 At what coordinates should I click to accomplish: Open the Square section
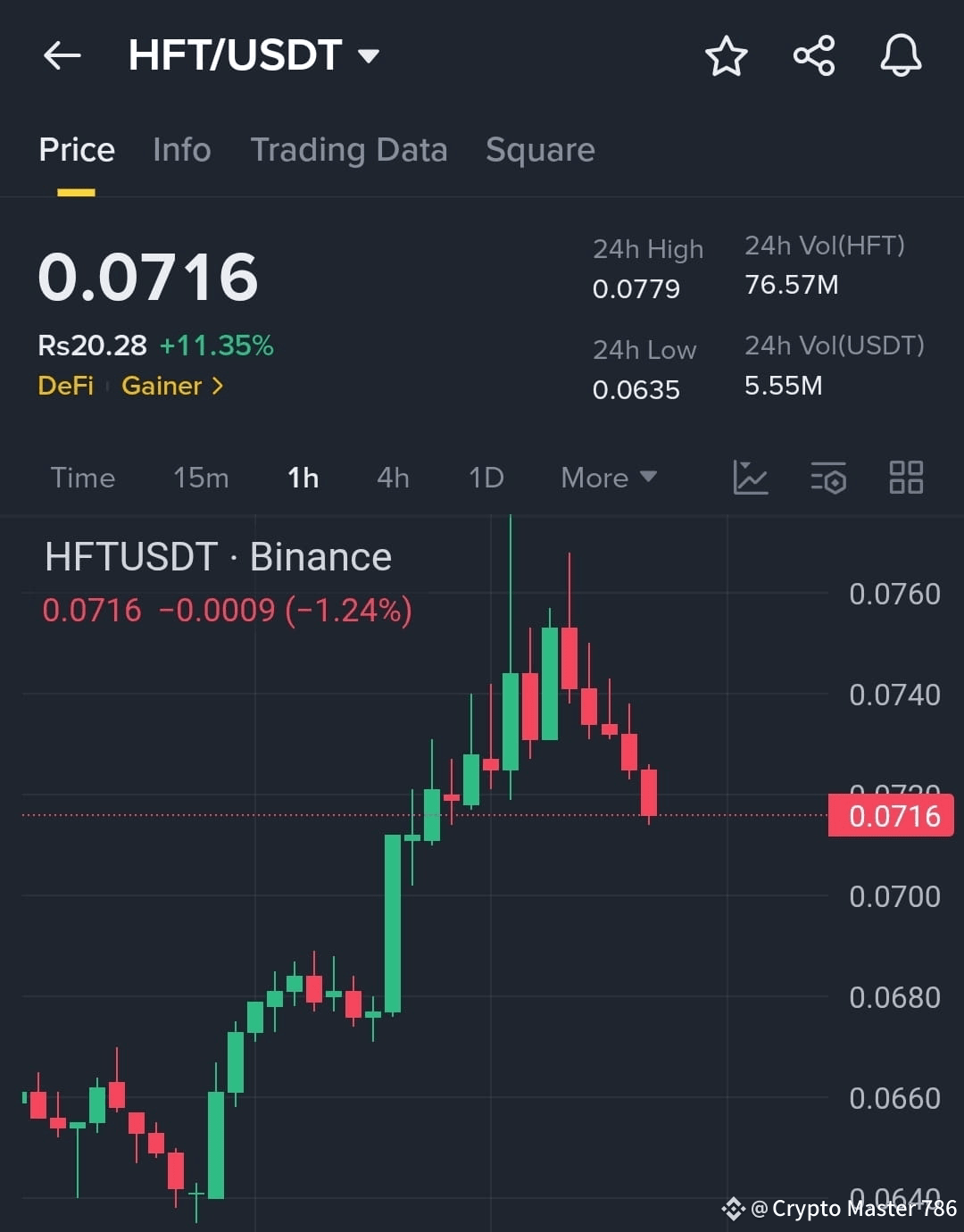540,150
